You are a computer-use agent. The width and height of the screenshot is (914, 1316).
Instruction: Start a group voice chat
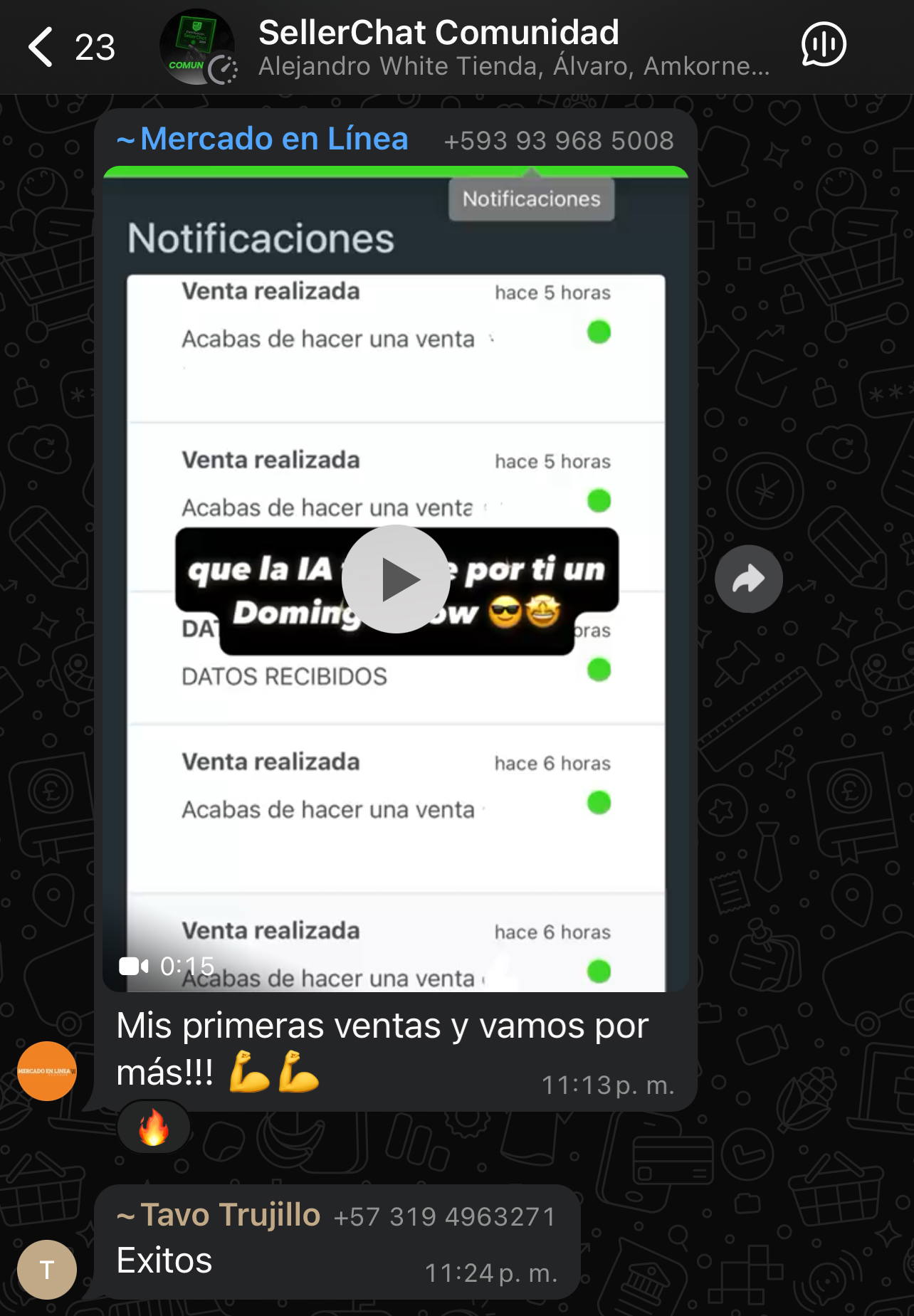[x=824, y=45]
